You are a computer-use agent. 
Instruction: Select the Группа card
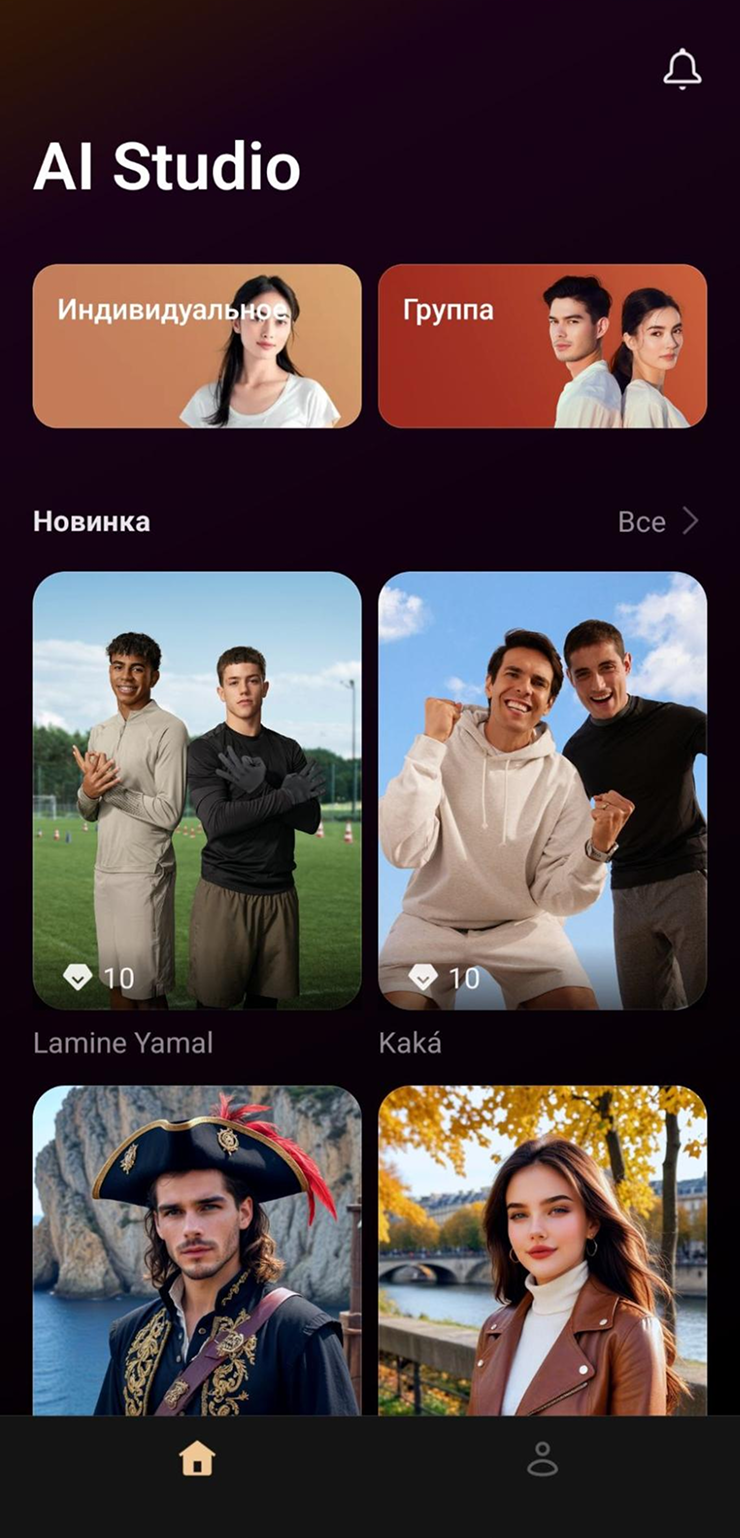tap(542, 346)
